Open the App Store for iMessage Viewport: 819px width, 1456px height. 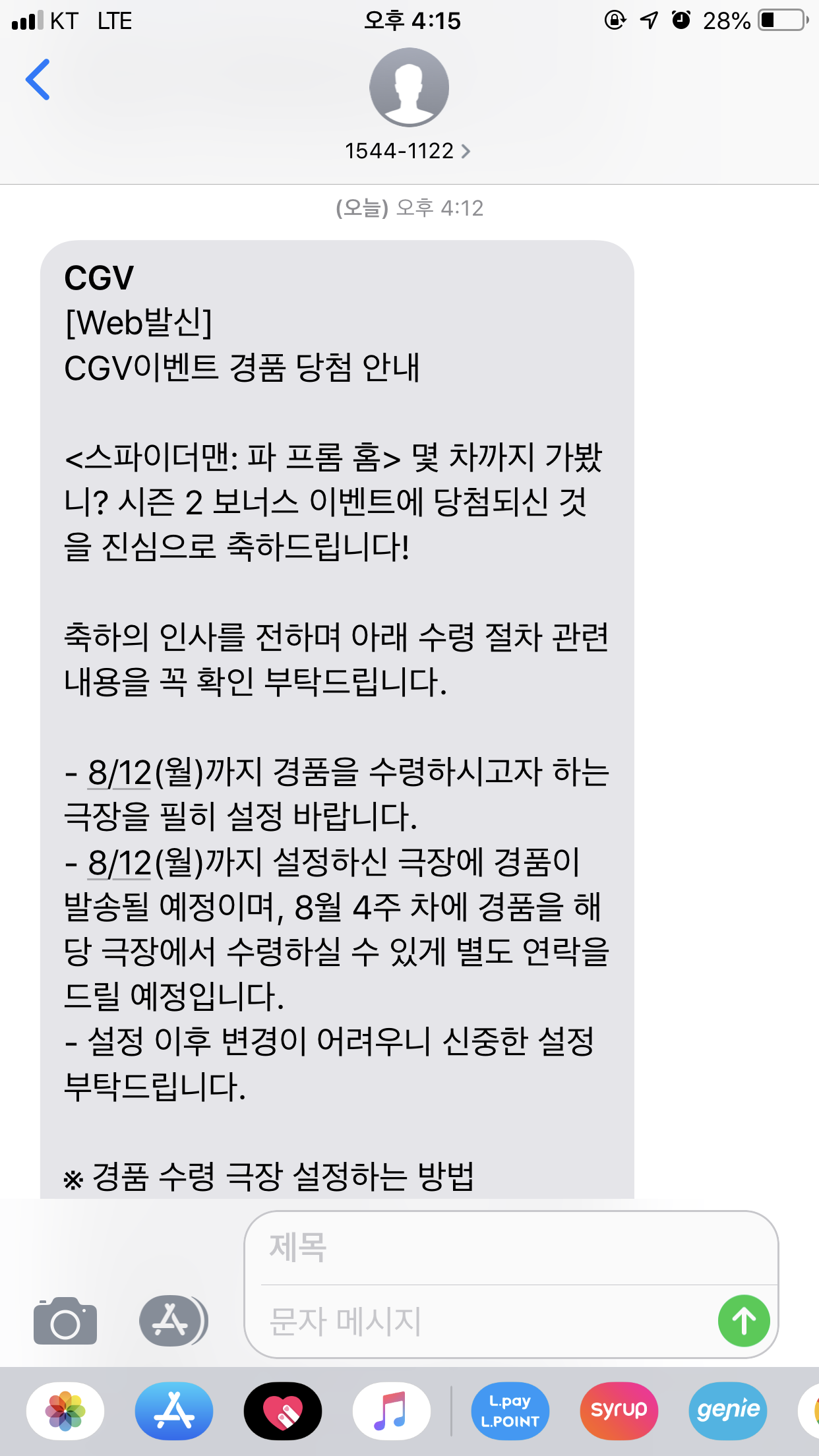pos(174,1411)
